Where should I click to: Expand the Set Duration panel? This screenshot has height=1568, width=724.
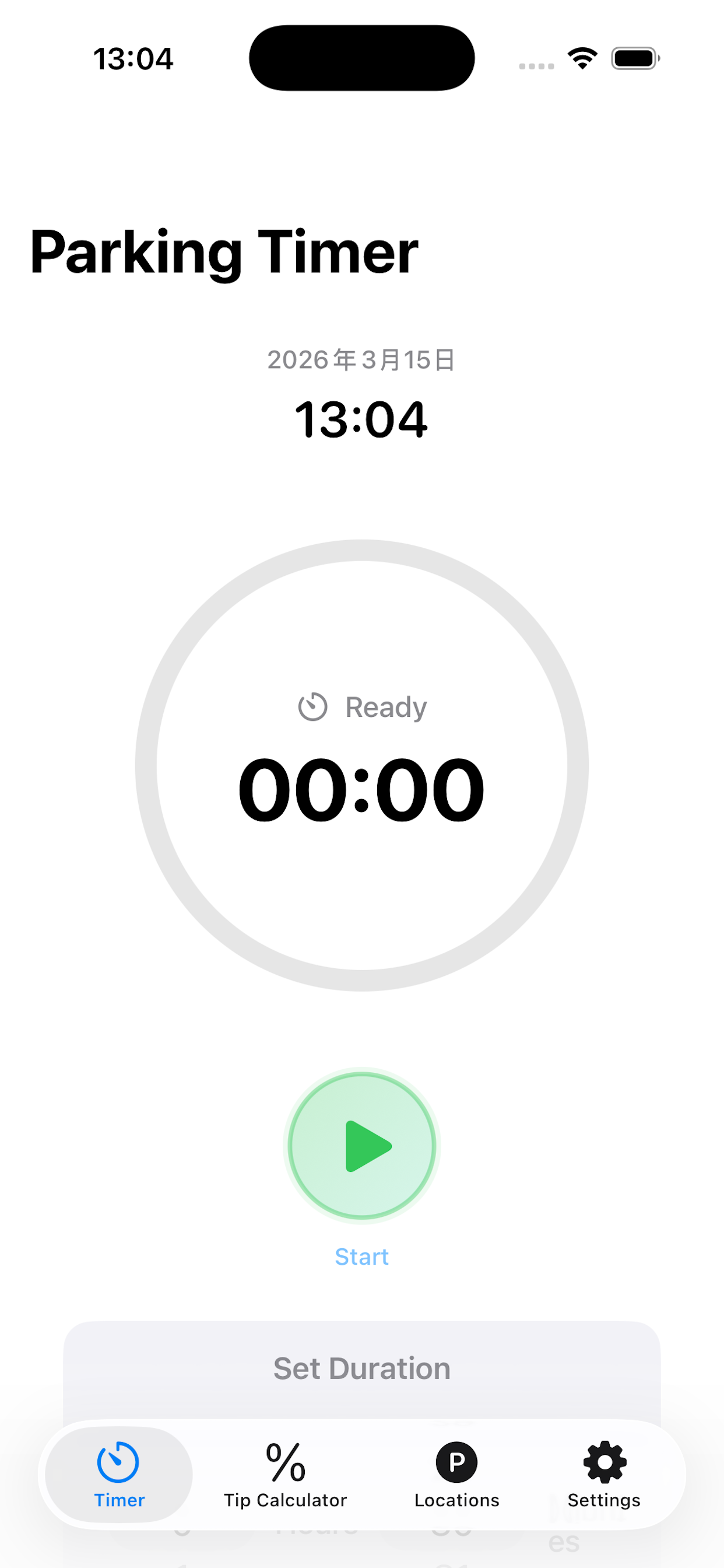tap(361, 1368)
